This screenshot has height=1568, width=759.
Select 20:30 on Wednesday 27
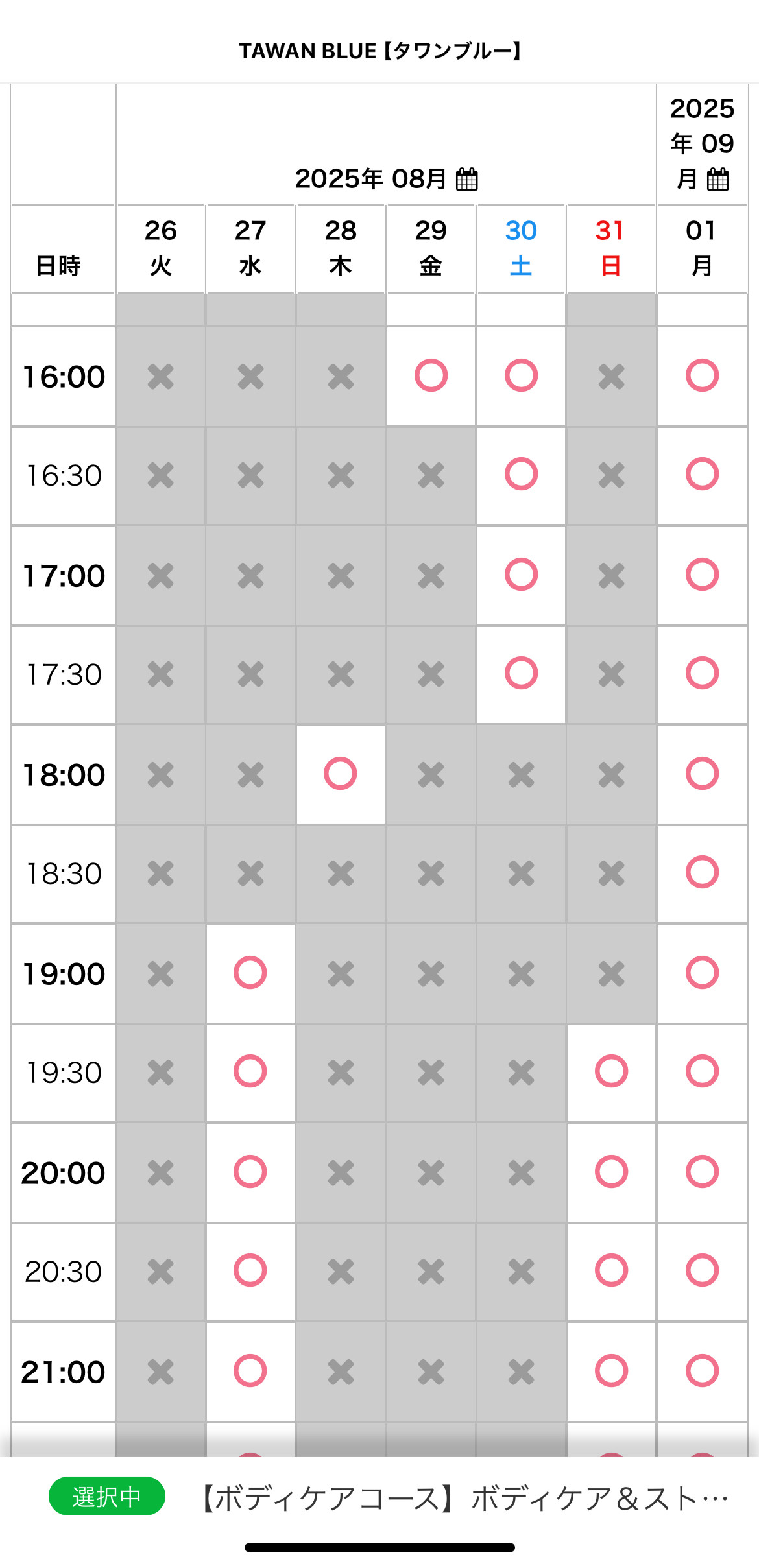tap(250, 1271)
